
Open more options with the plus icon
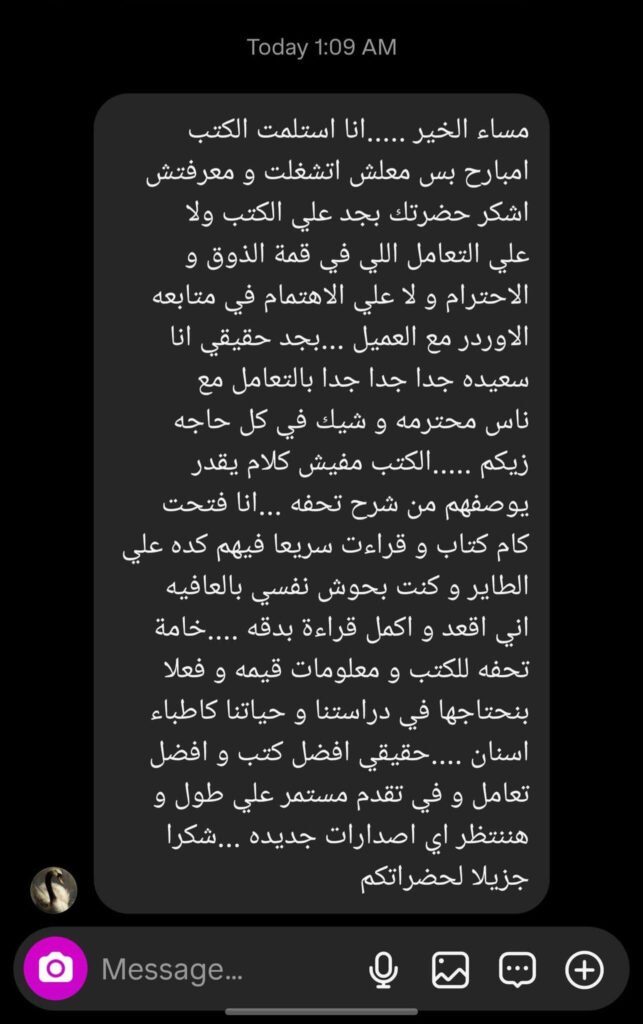(x=584, y=969)
